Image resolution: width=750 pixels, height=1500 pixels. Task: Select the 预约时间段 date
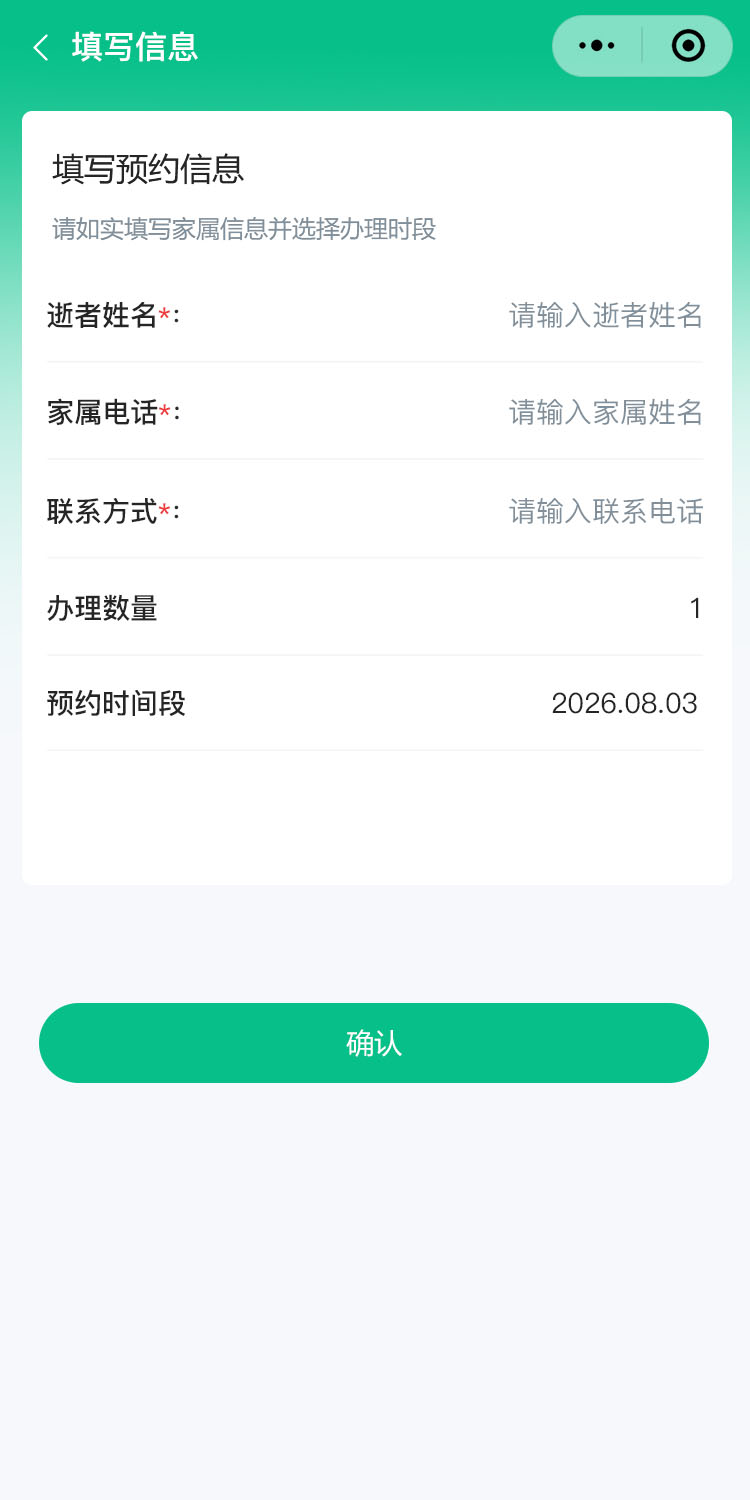click(x=624, y=703)
